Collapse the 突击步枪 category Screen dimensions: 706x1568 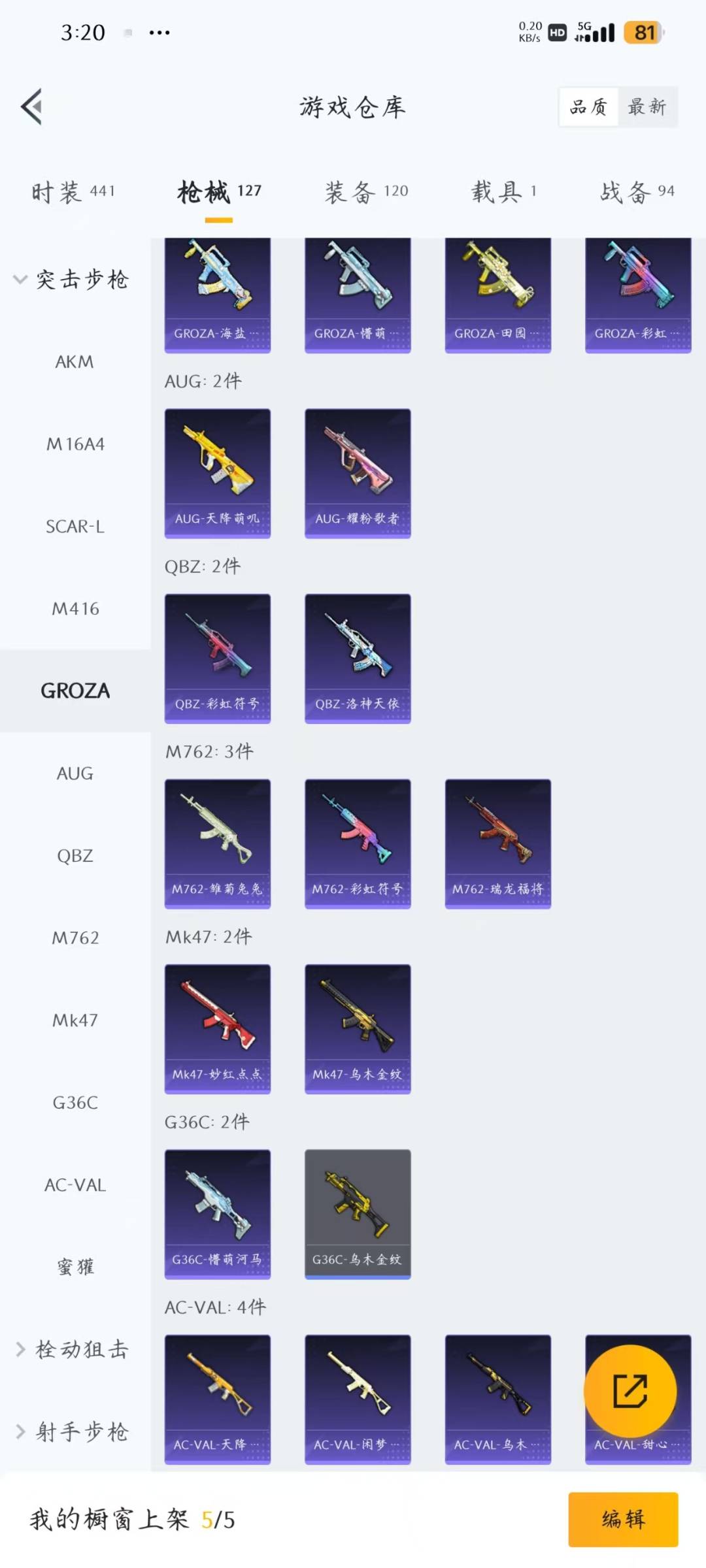point(72,280)
